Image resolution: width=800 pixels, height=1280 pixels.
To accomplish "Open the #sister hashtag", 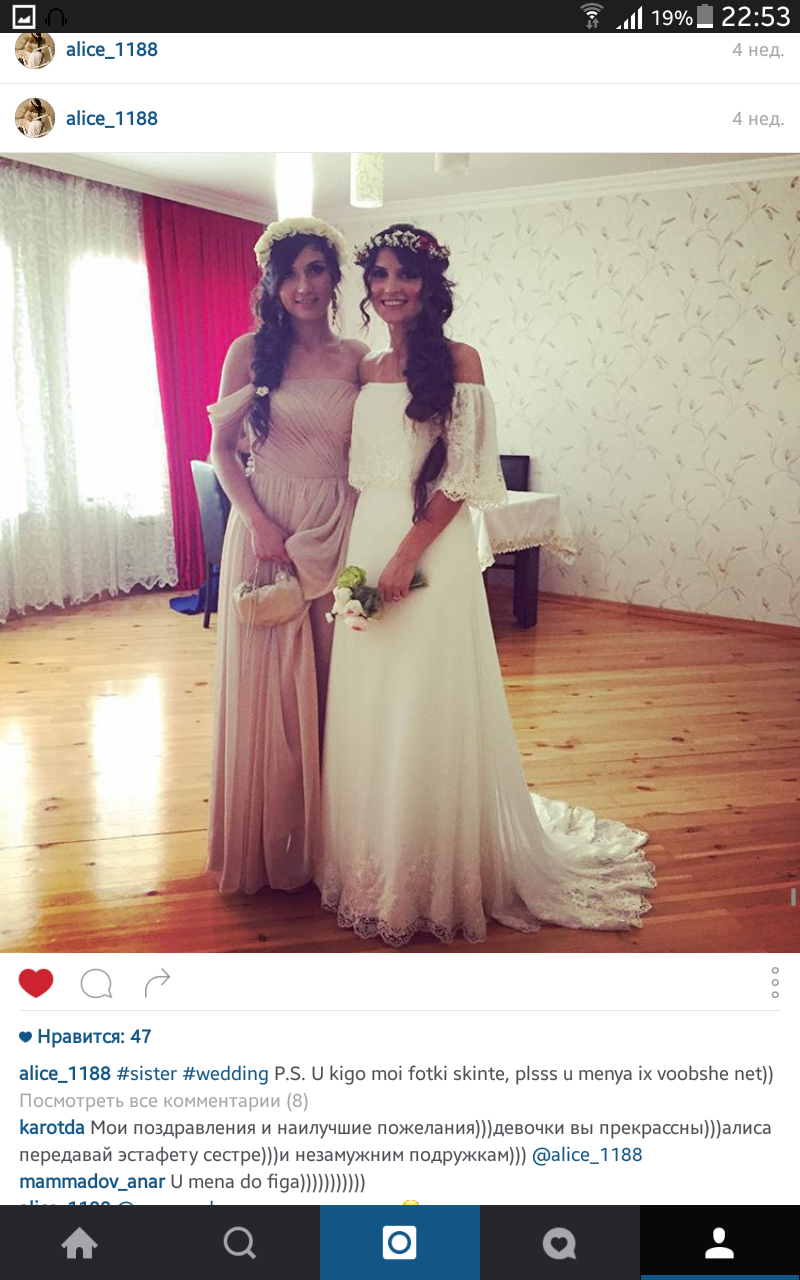I will coord(146,1074).
